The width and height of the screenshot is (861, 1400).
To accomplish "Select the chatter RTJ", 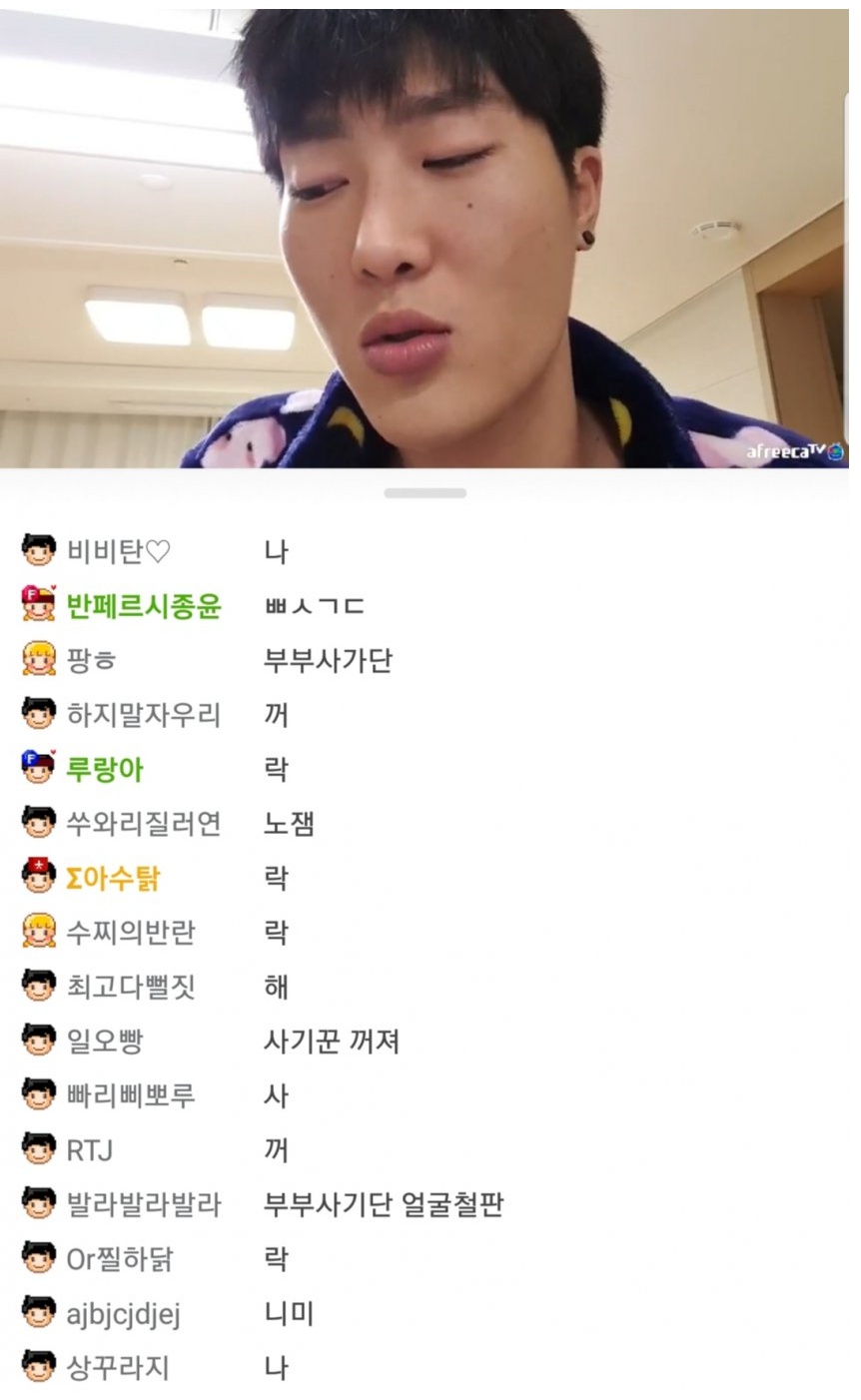I will (x=89, y=1150).
